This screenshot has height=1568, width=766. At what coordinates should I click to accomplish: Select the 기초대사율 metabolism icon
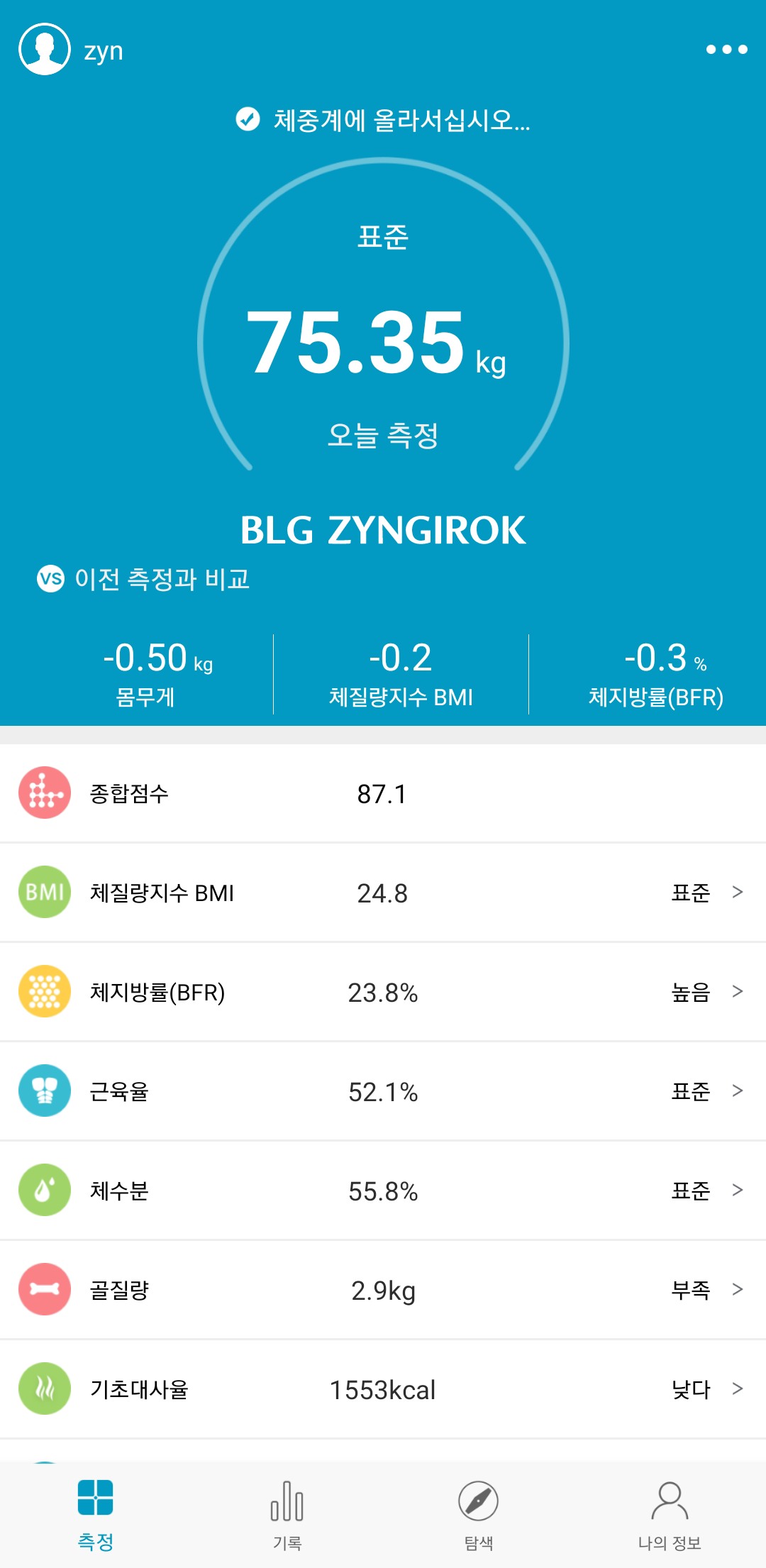[45, 1391]
